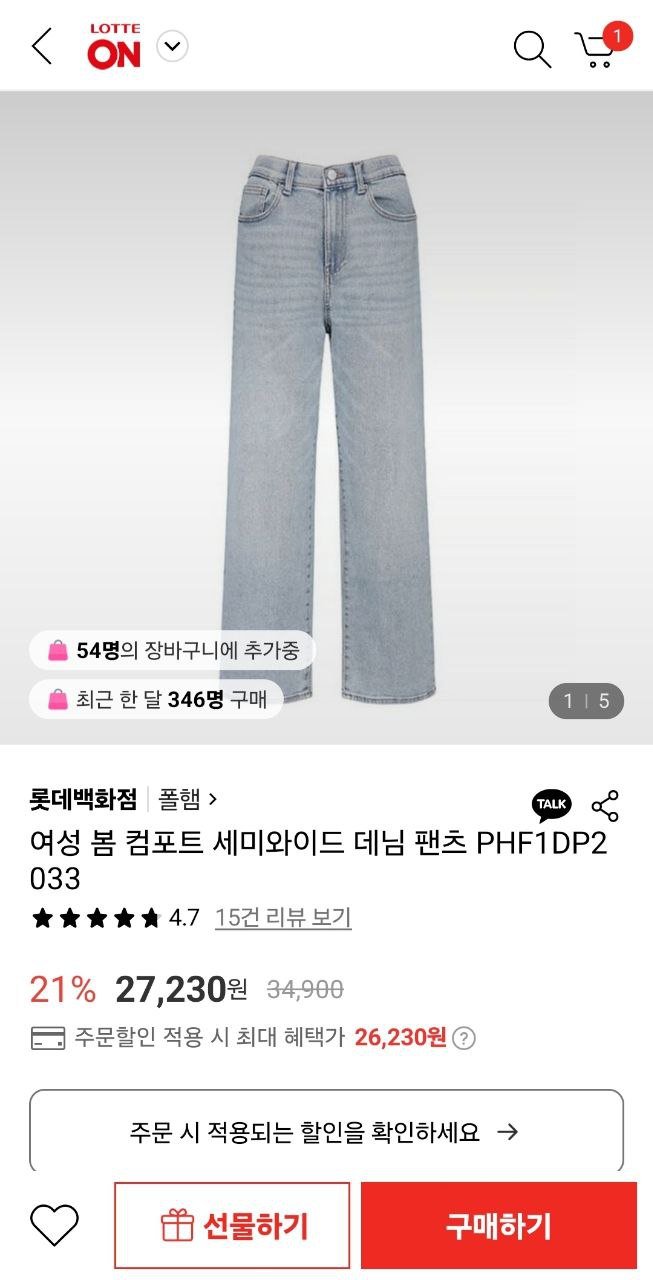Viewport: 653px width, 1280px height.
Task: Check discounts applied at order
Action: (x=326, y=1132)
